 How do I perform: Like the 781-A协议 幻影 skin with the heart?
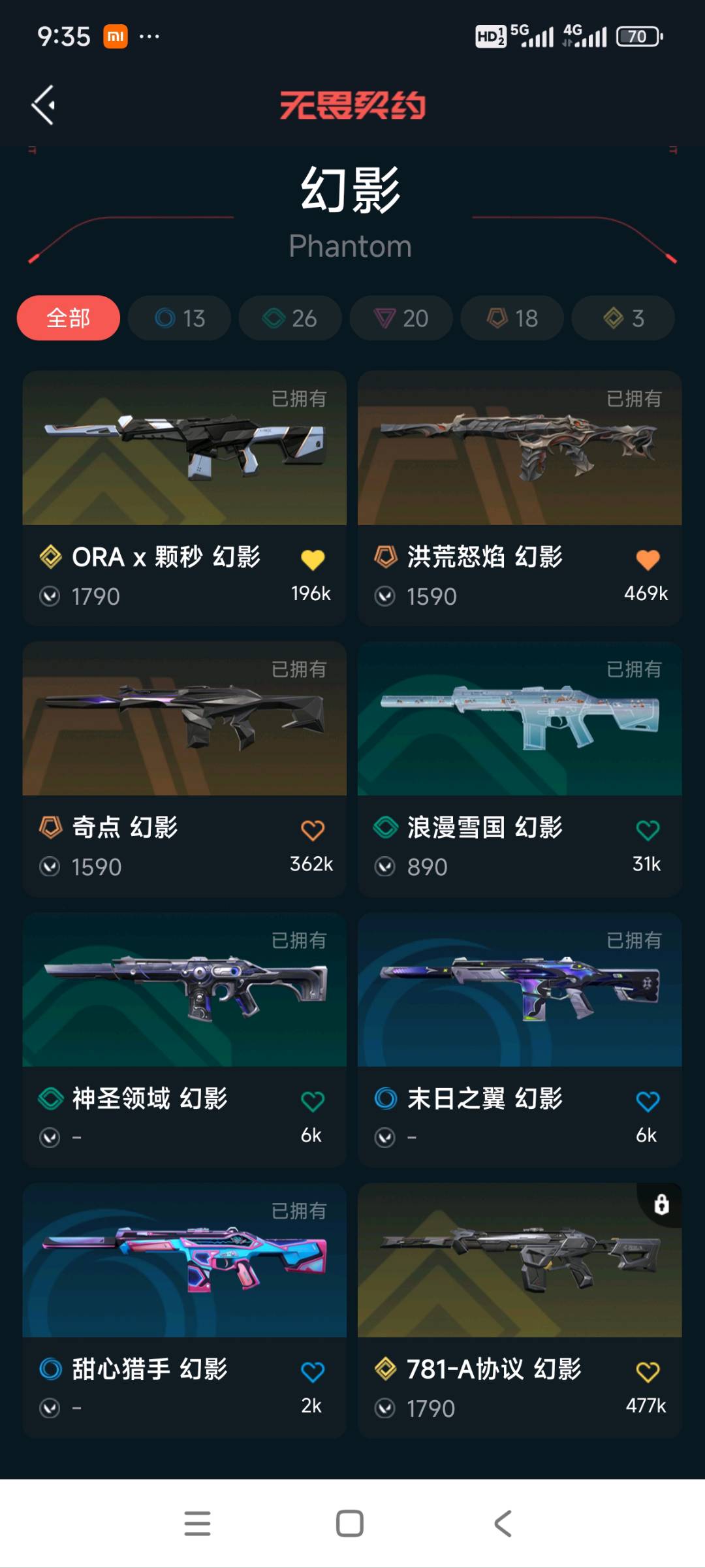click(648, 1372)
